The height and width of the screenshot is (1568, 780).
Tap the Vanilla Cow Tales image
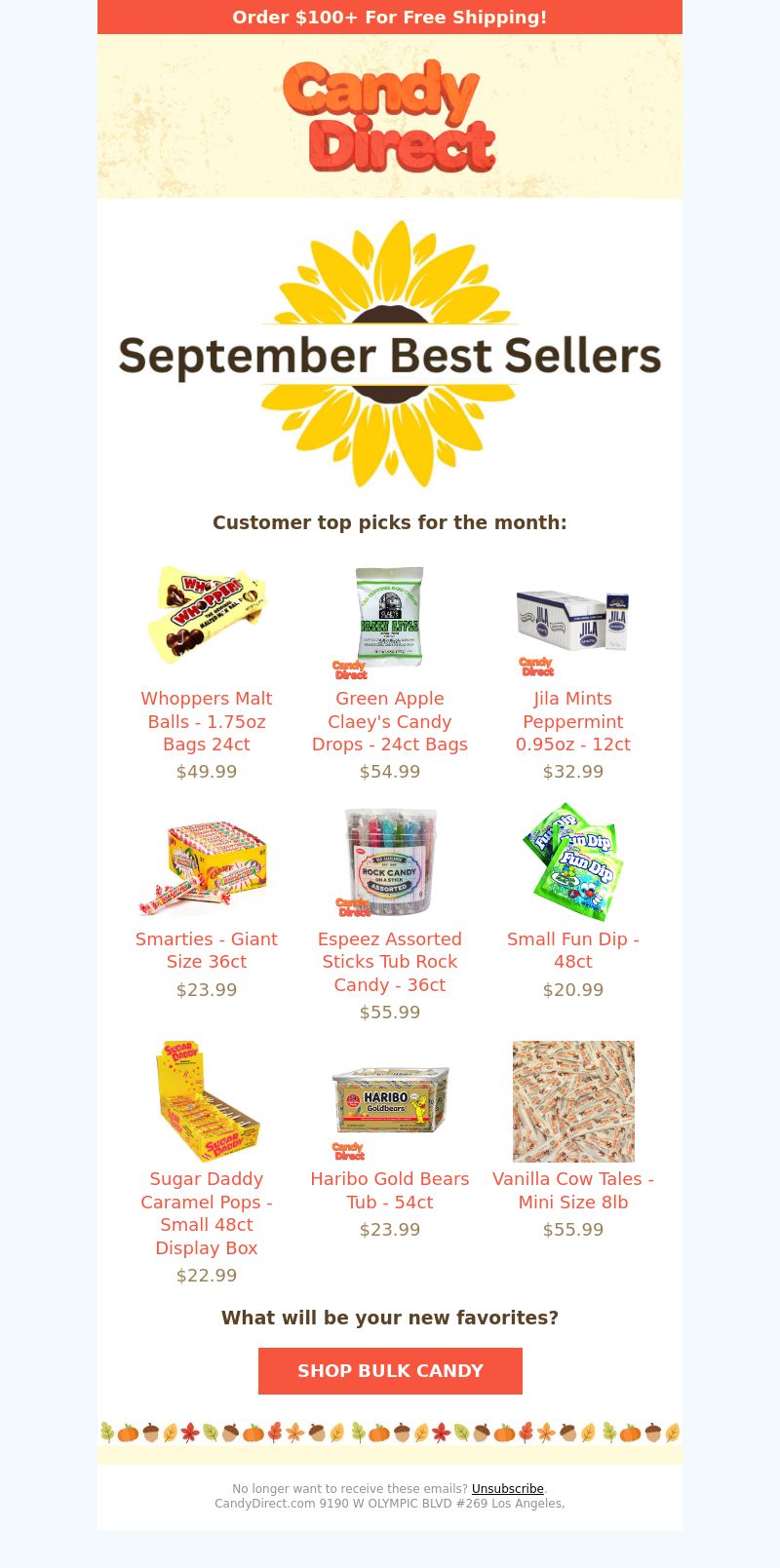[573, 1101]
